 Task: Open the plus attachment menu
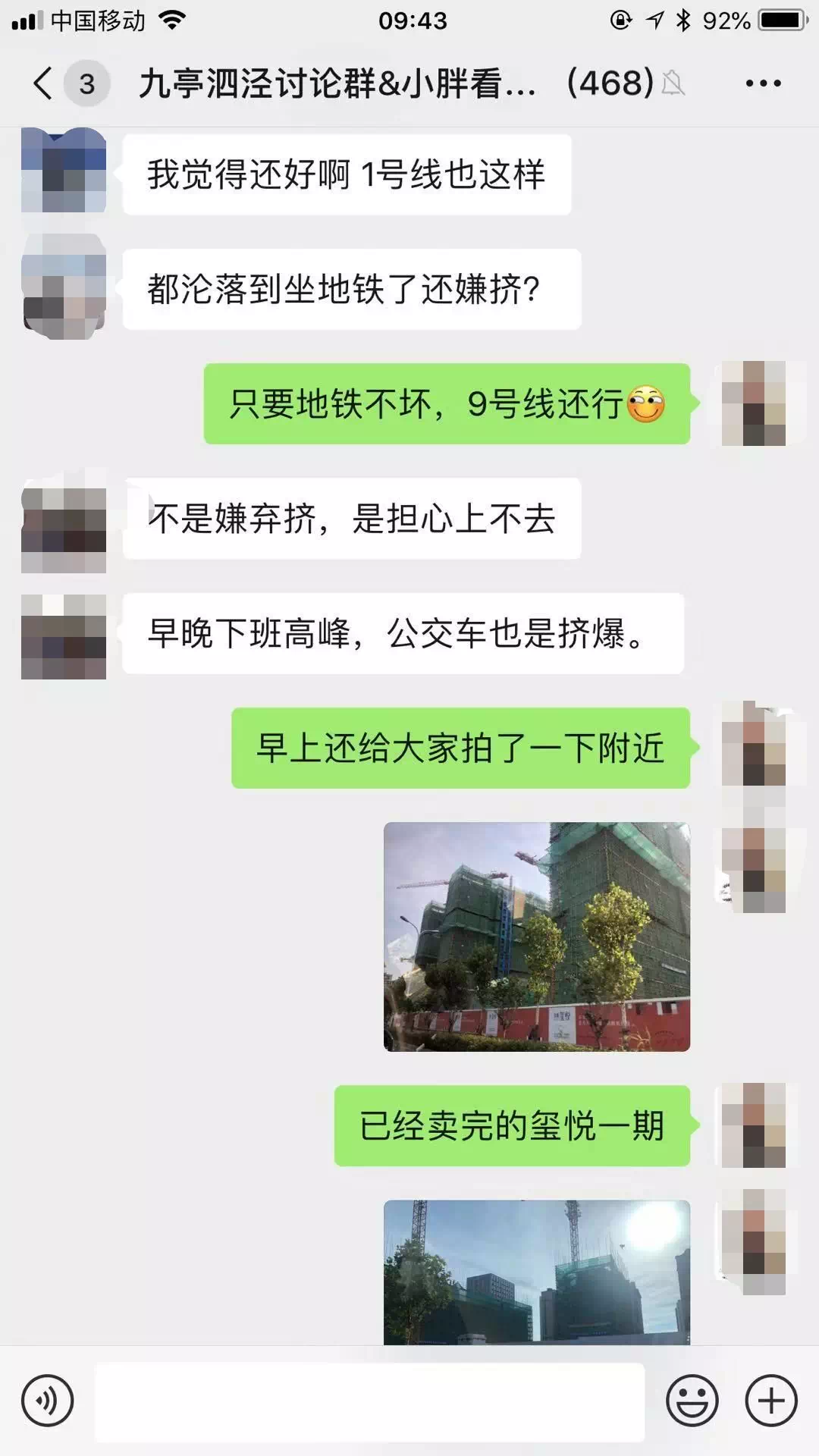(771, 1401)
